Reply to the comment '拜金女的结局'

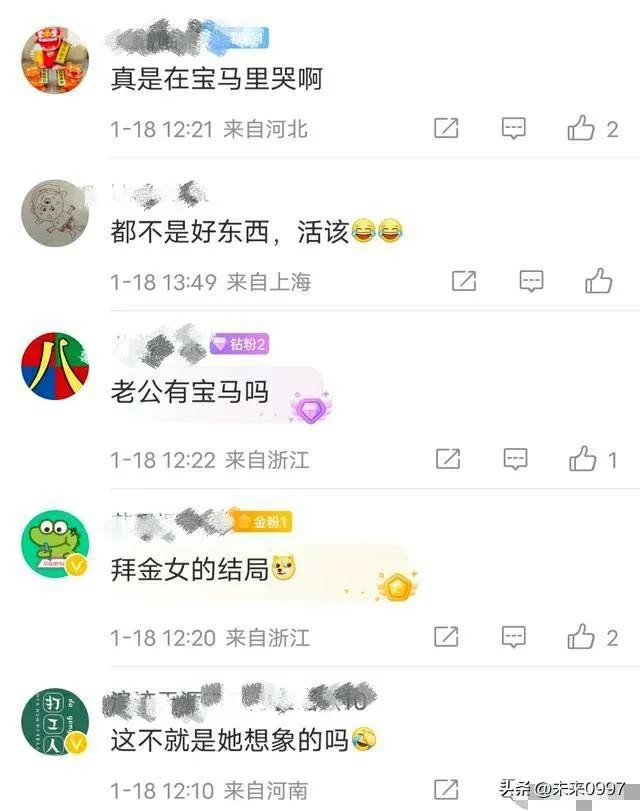coord(514,637)
